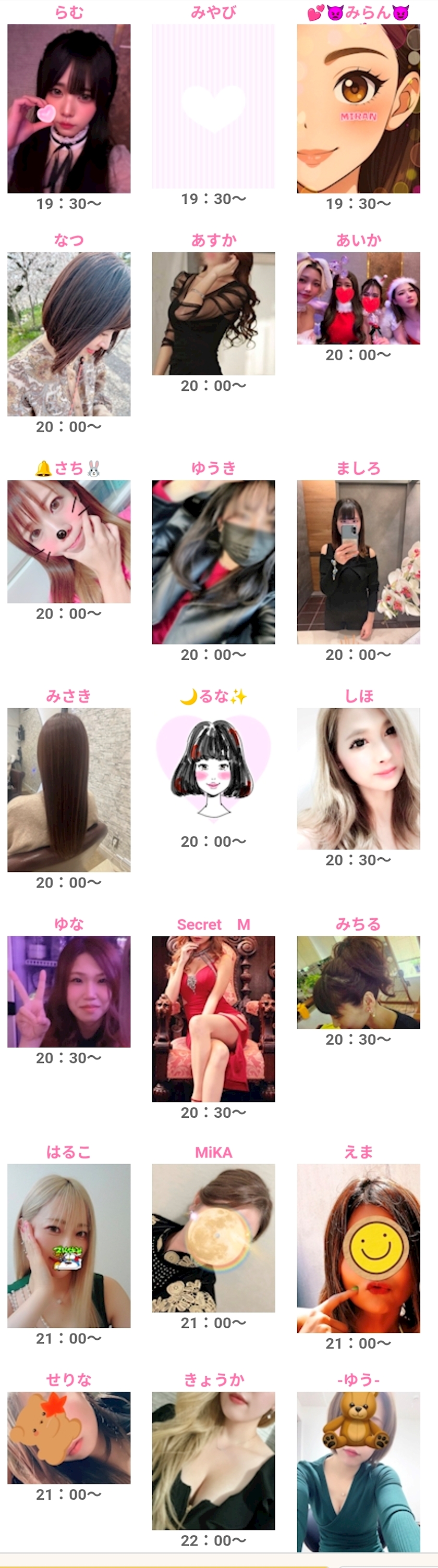This screenshot has width=438, height=1568.
Task: Open なつ's profile photo
Action: pyautogui.click(x=69, y=334)
